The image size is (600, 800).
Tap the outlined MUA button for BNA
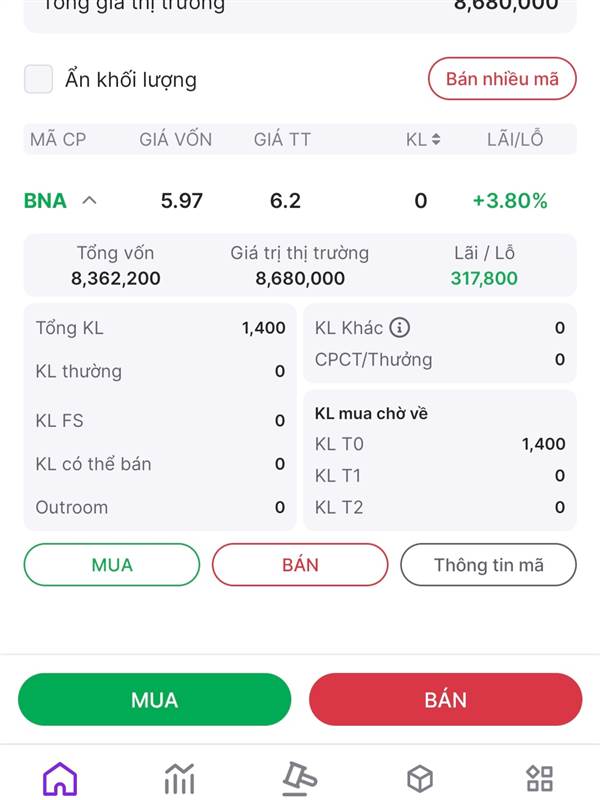[112, 565]
